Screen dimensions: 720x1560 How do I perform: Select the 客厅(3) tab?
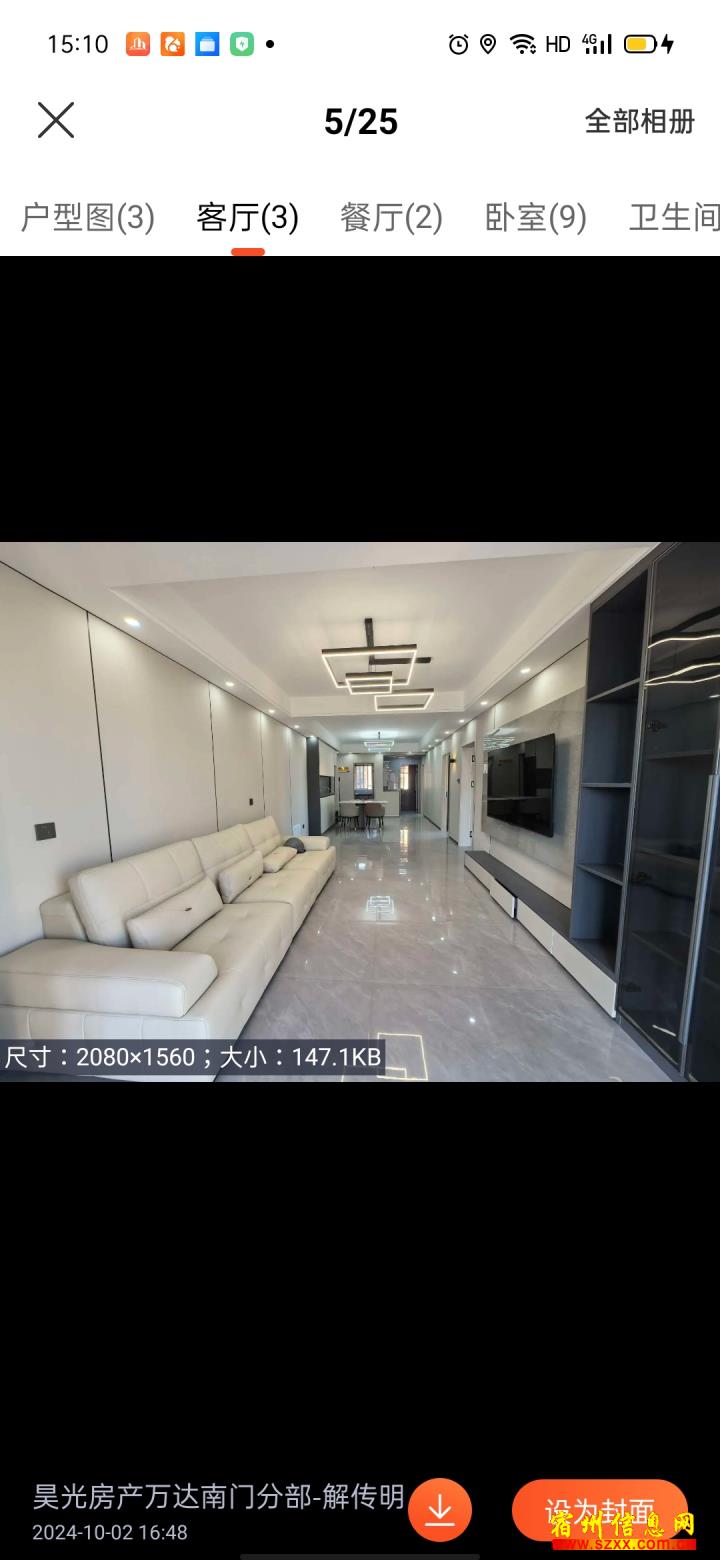click(x=248, y=217)
